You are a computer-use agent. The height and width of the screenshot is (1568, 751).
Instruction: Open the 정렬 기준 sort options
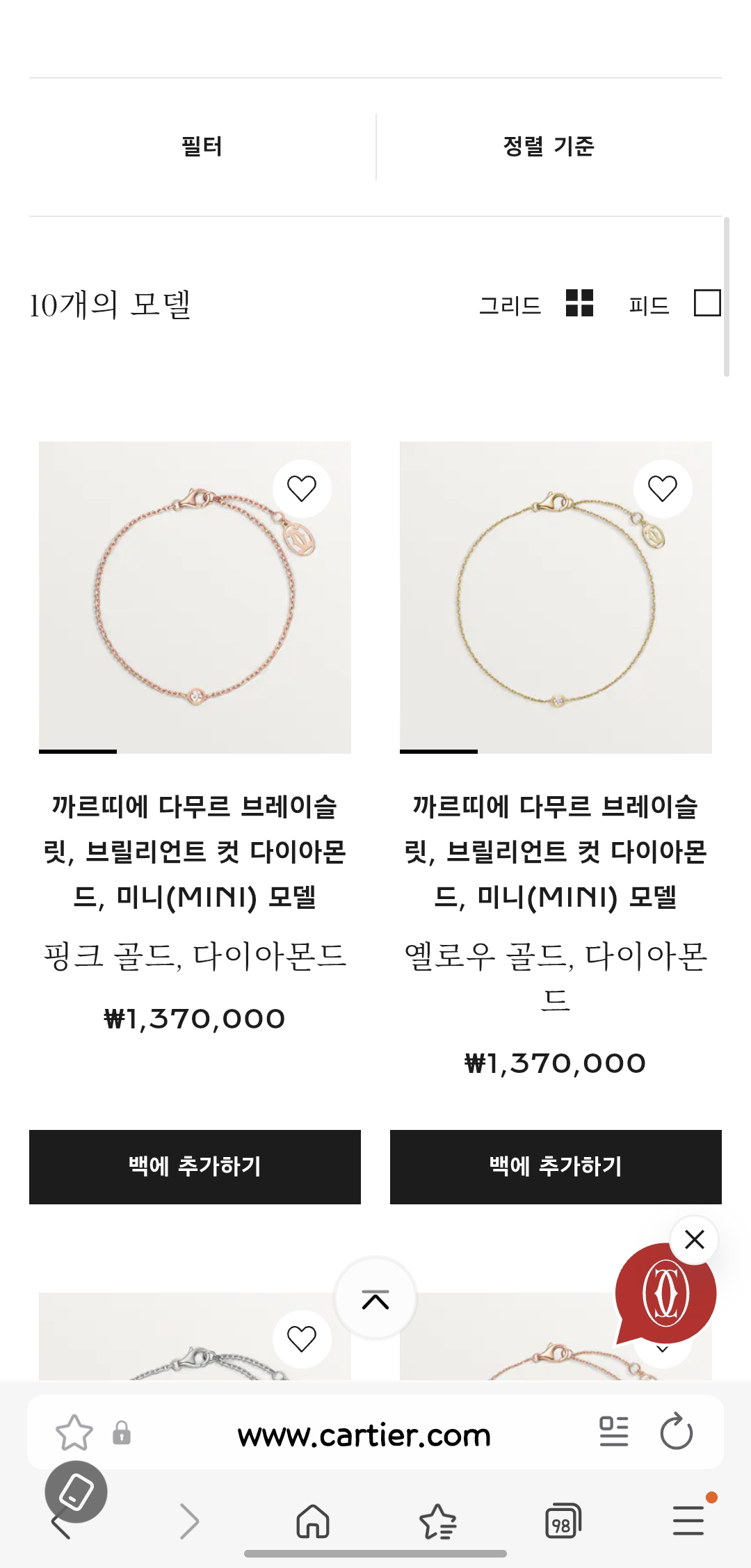[x=549, y=147]
